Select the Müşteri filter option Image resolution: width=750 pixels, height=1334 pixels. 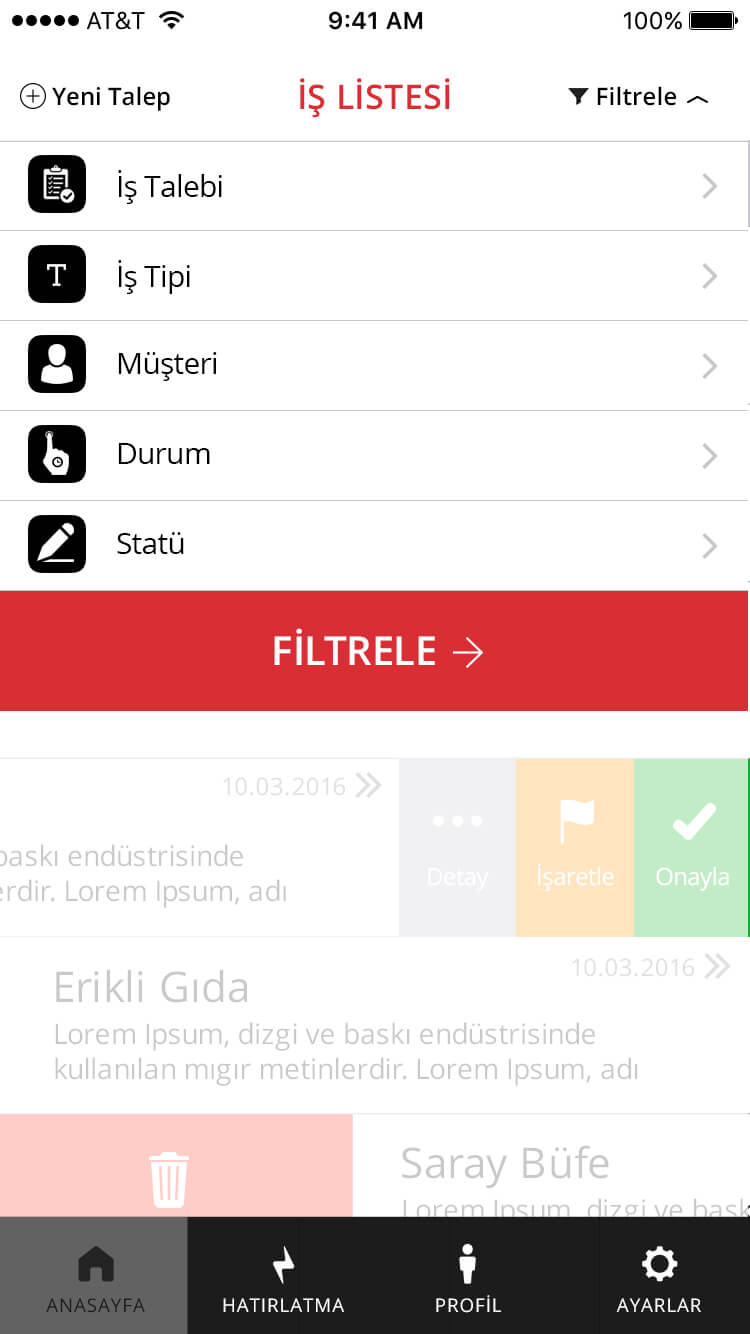click(x=374, y=366)
